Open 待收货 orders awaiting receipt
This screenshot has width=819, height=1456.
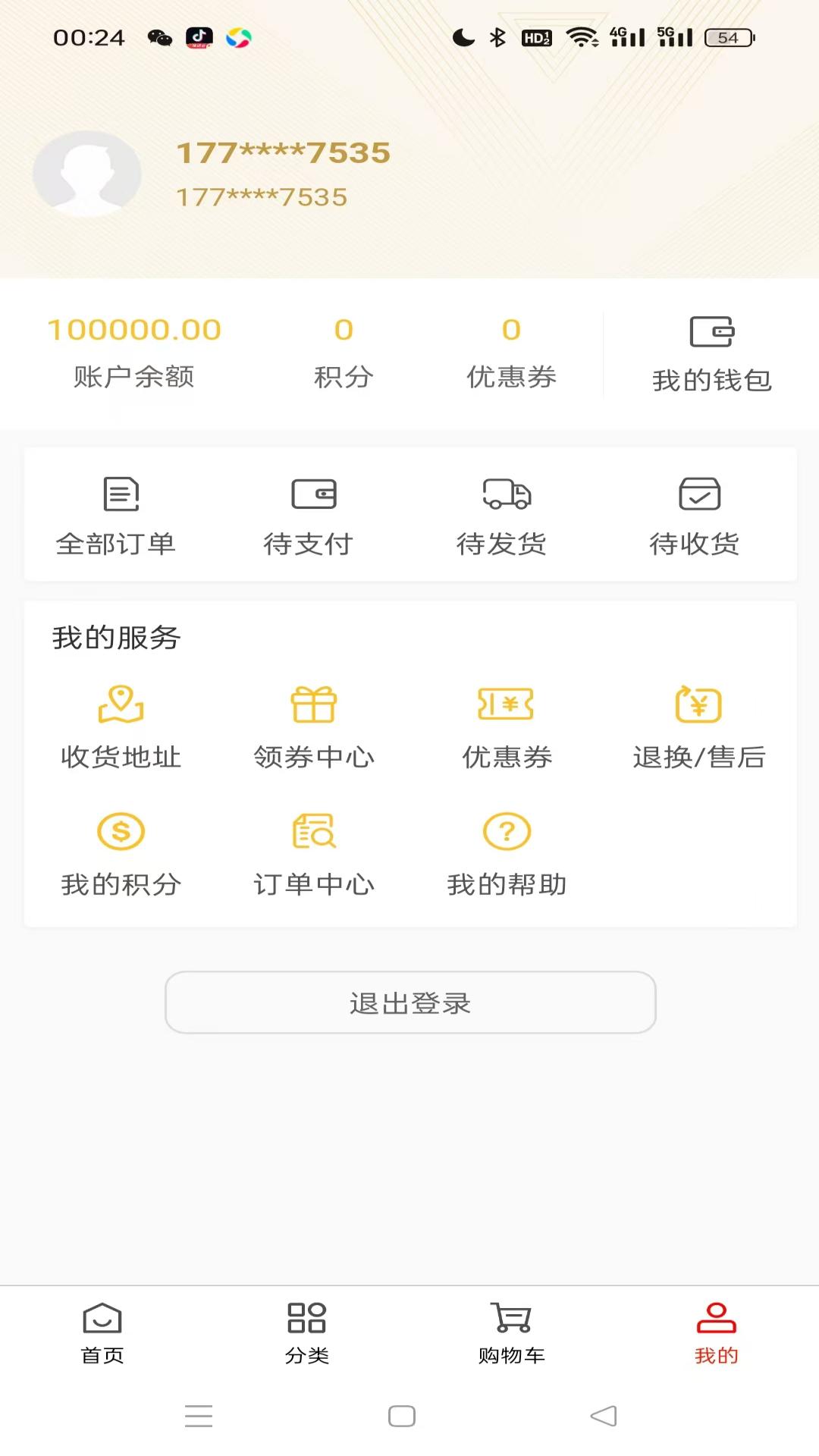point(695,516)
